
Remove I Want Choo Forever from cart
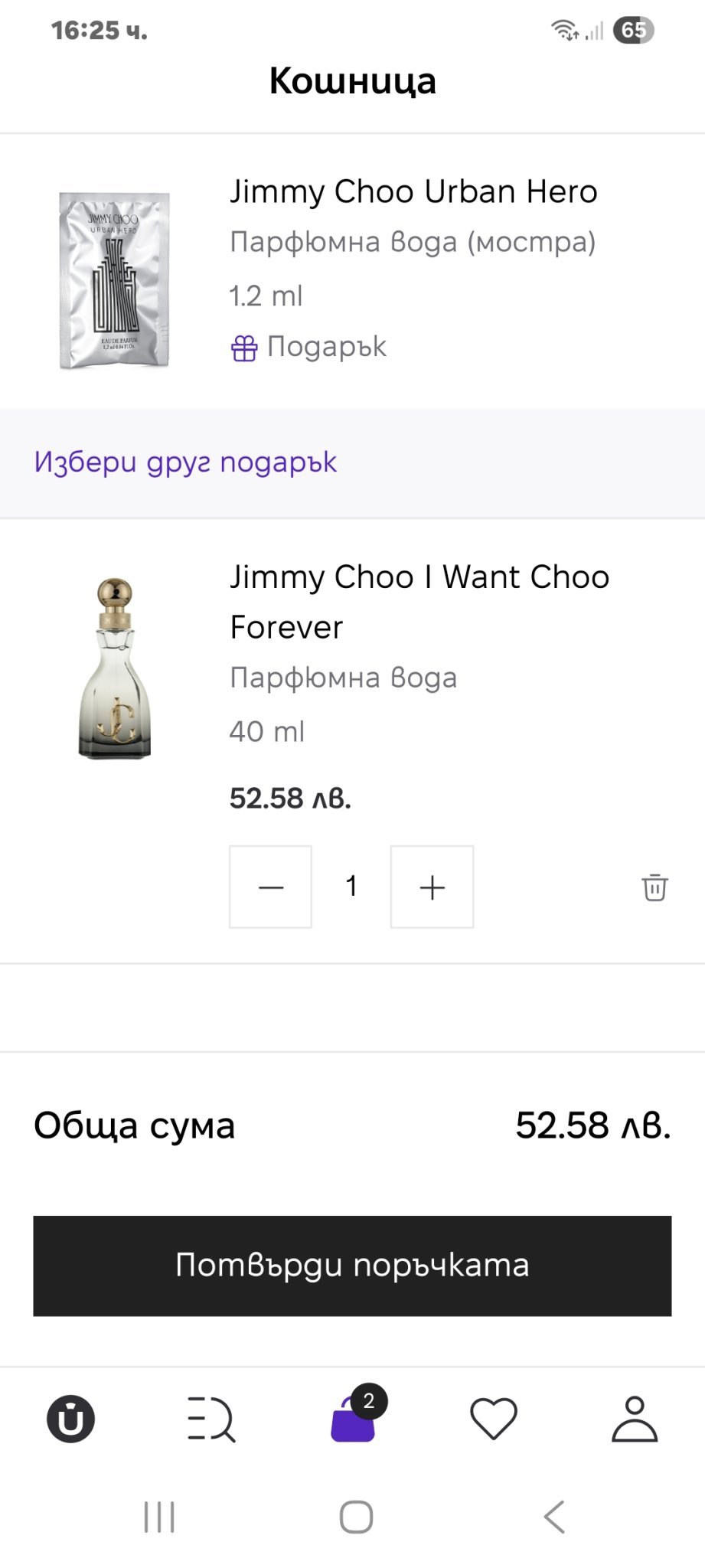click(654, 887)
